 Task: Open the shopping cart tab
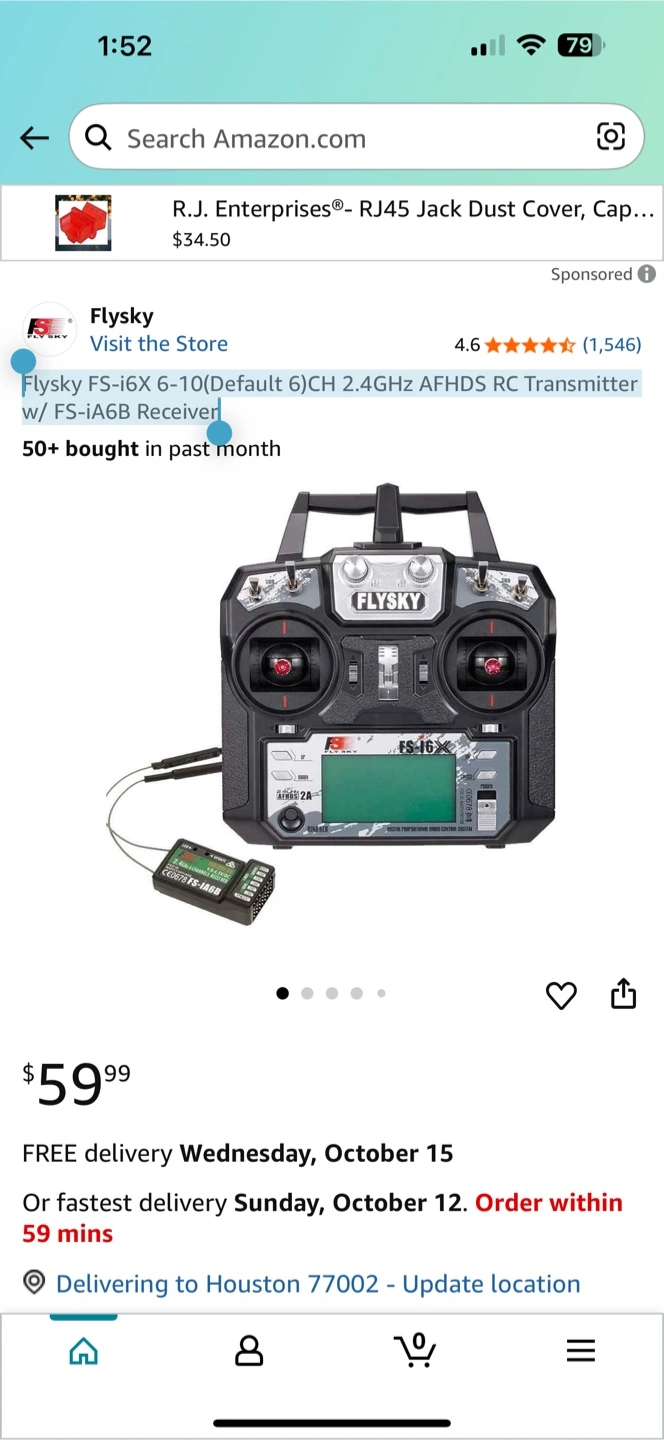click(x=414, y=1350)
